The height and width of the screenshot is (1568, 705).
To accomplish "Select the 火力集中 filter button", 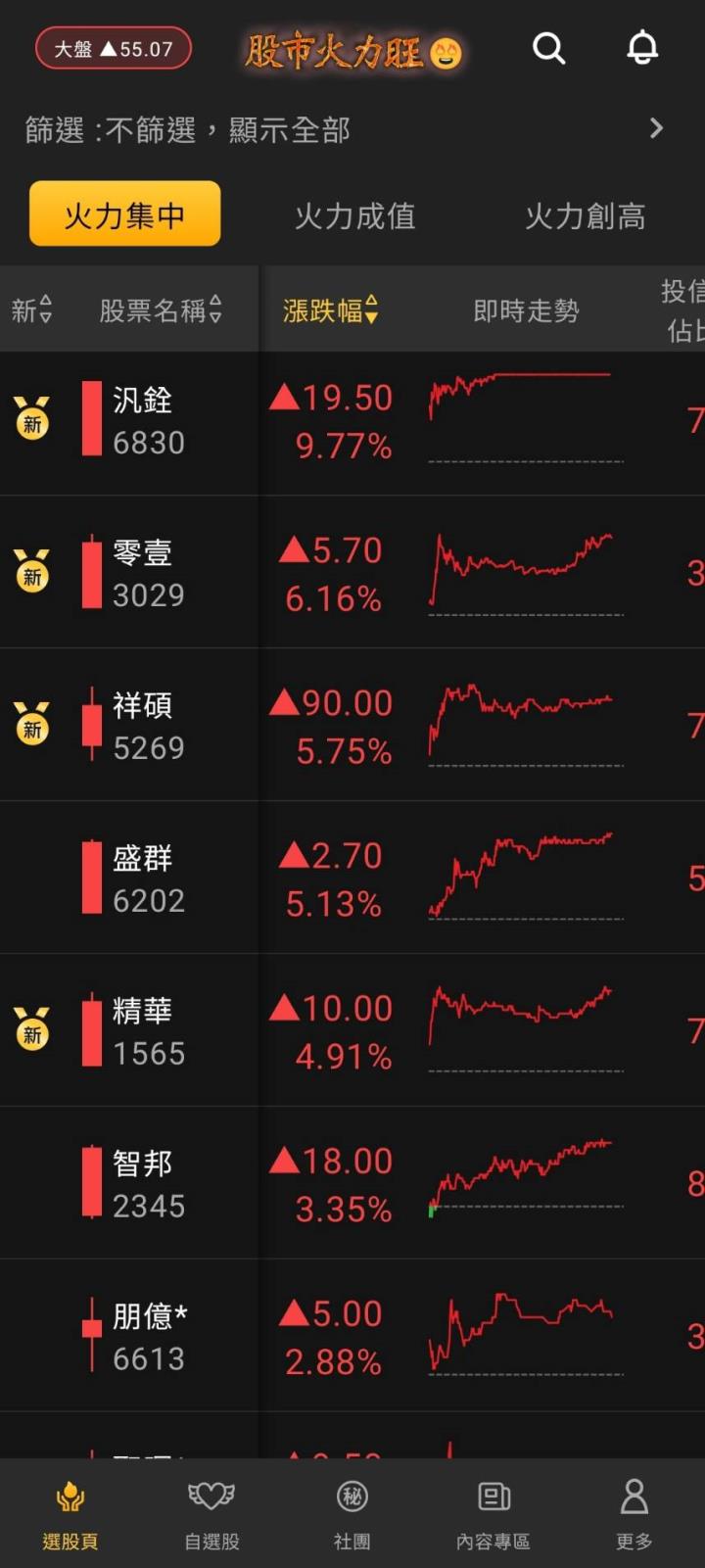I will pos(124,214).
